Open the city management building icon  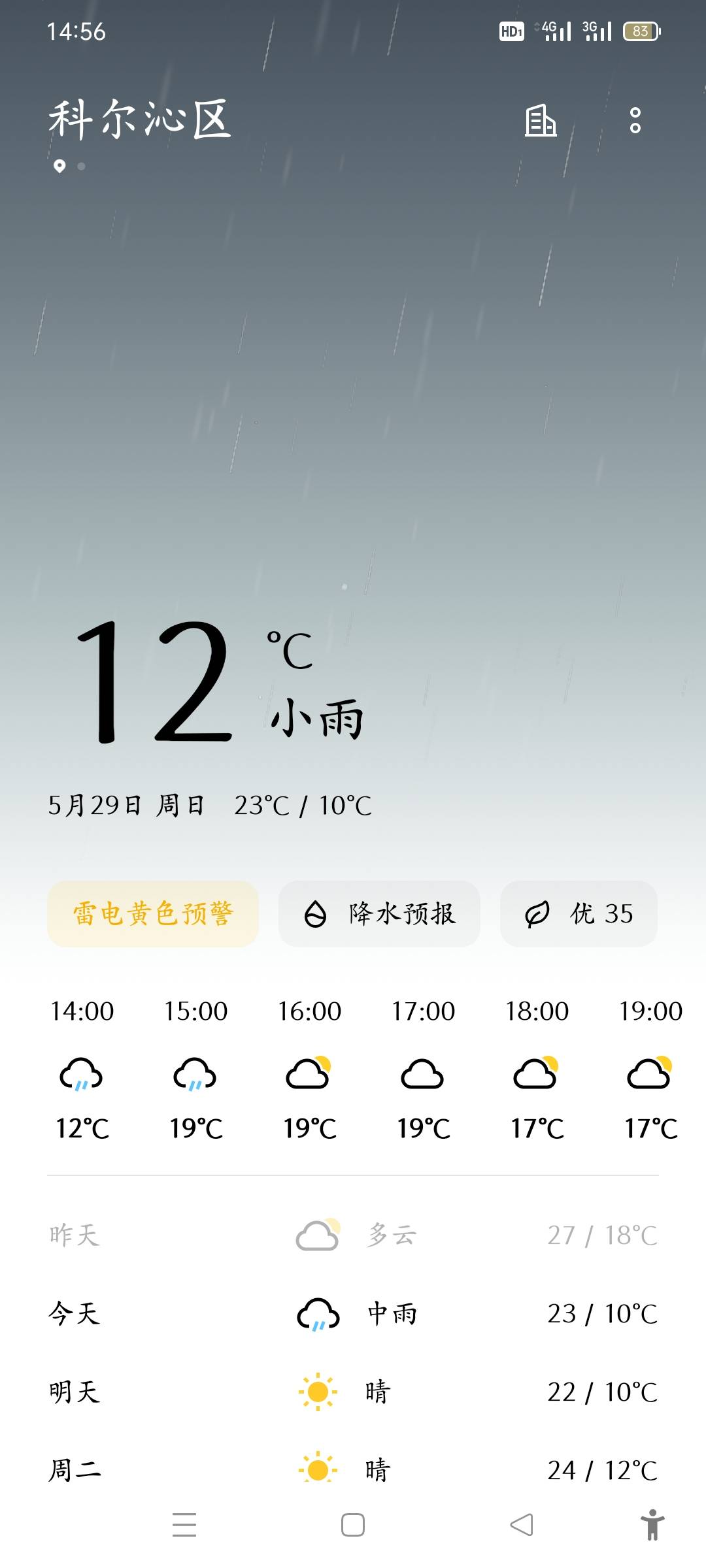[542, 122]
